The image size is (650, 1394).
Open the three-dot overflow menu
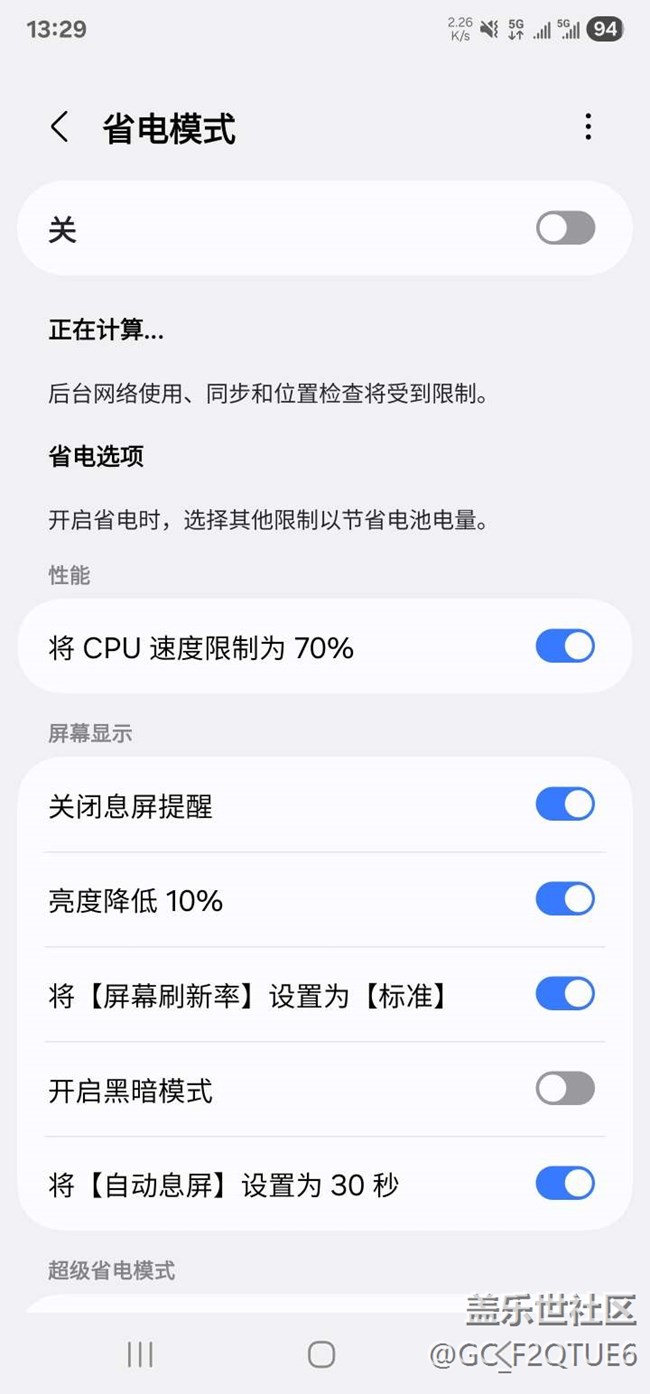[588, 127]
